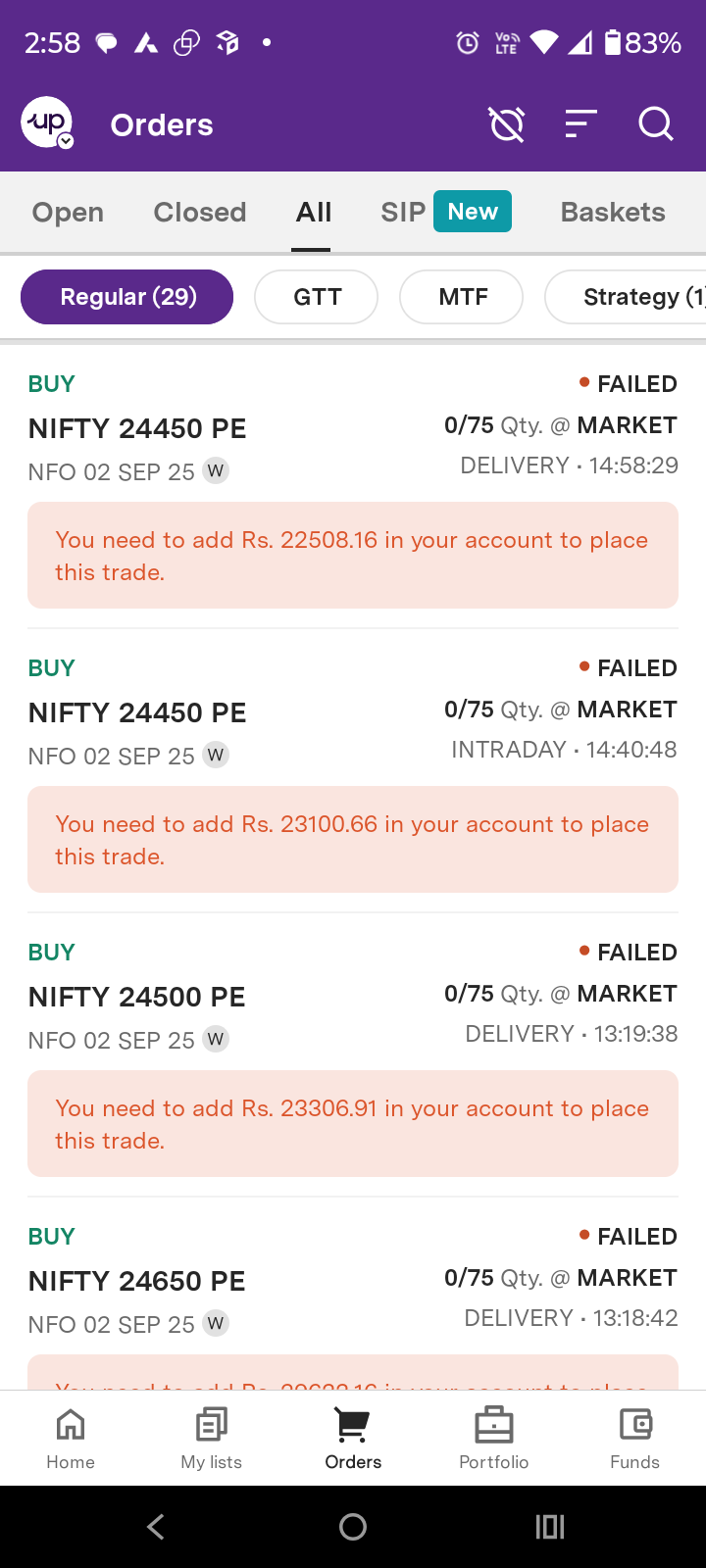706x1568 pixels.
Task: Switch to the Baskets tab
Action: click(613, 212)
